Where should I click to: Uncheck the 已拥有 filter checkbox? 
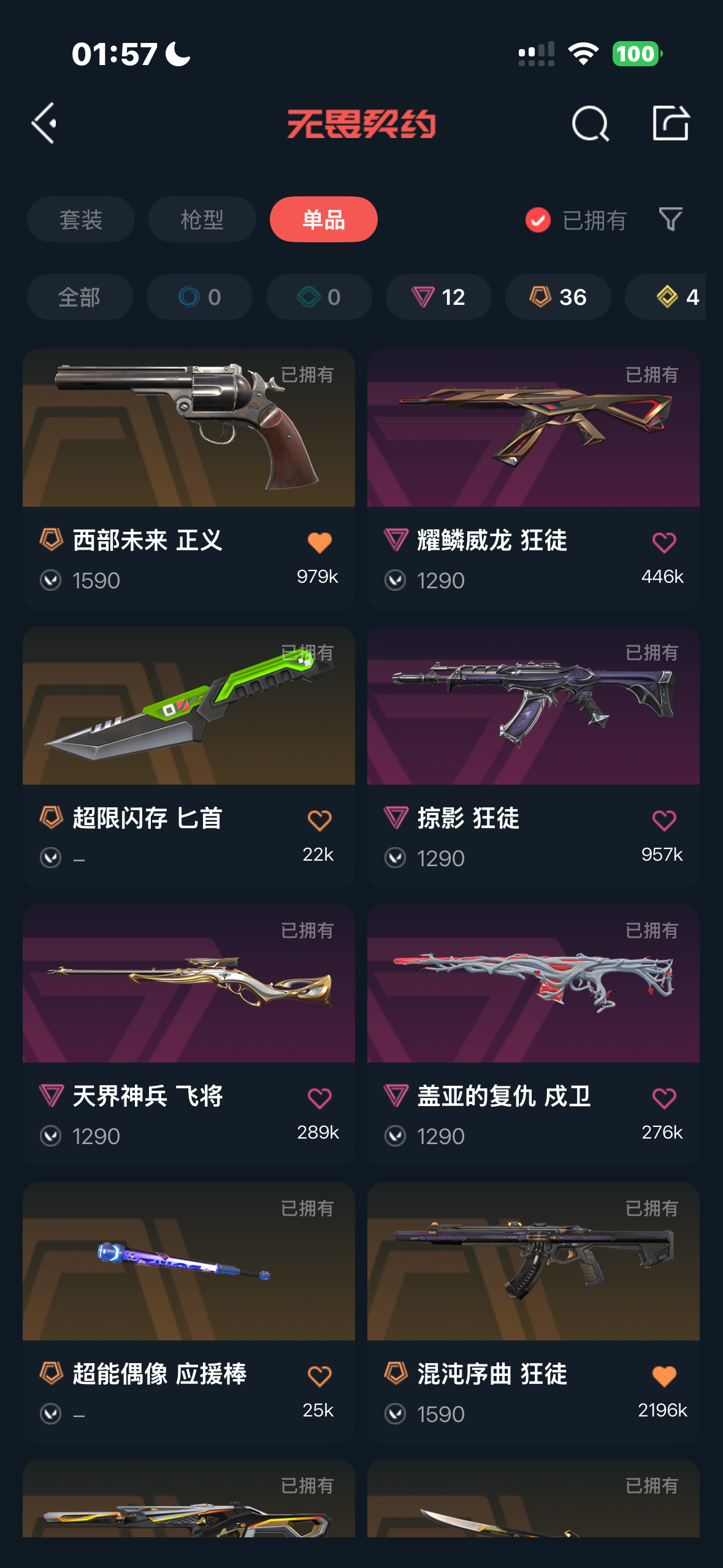point(538,220)
